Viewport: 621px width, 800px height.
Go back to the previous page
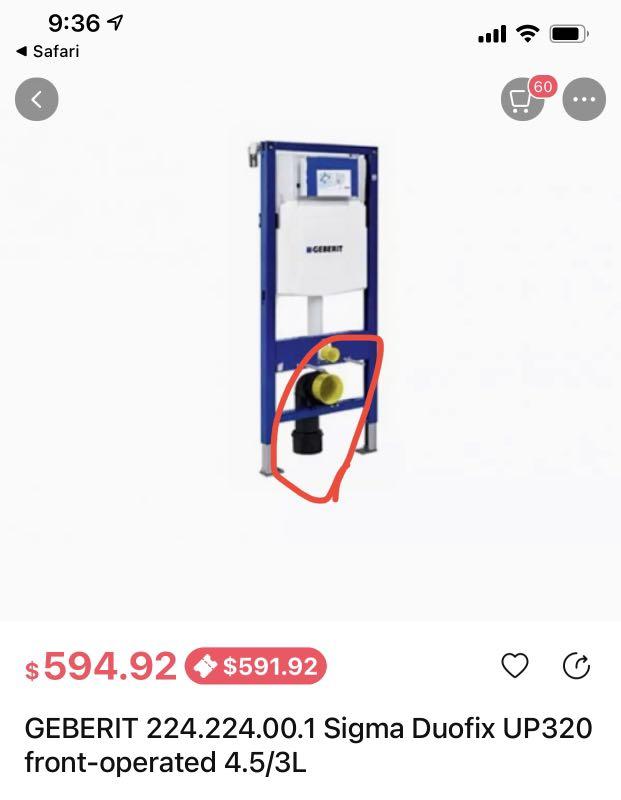37,99
